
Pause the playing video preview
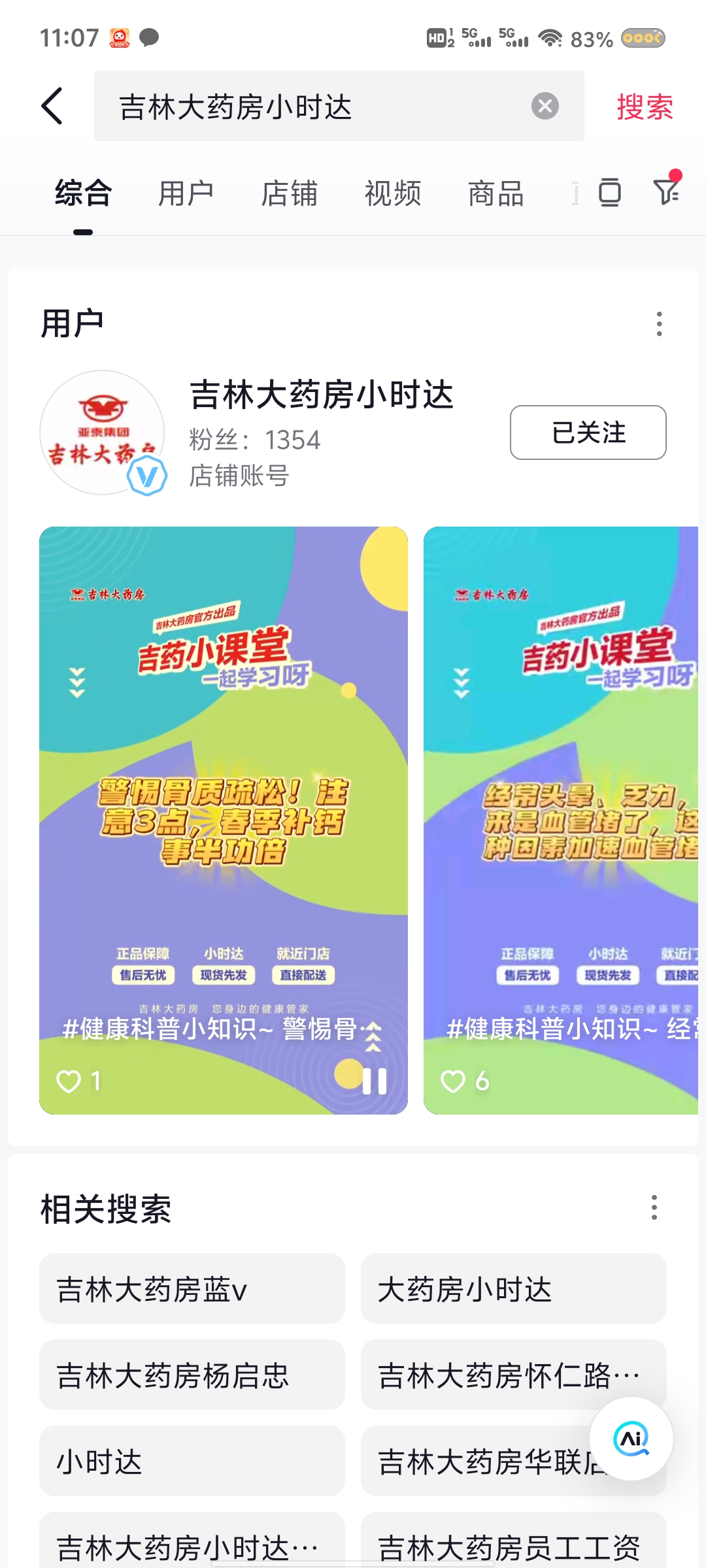pyautogui.click(x=375, y=1081)
